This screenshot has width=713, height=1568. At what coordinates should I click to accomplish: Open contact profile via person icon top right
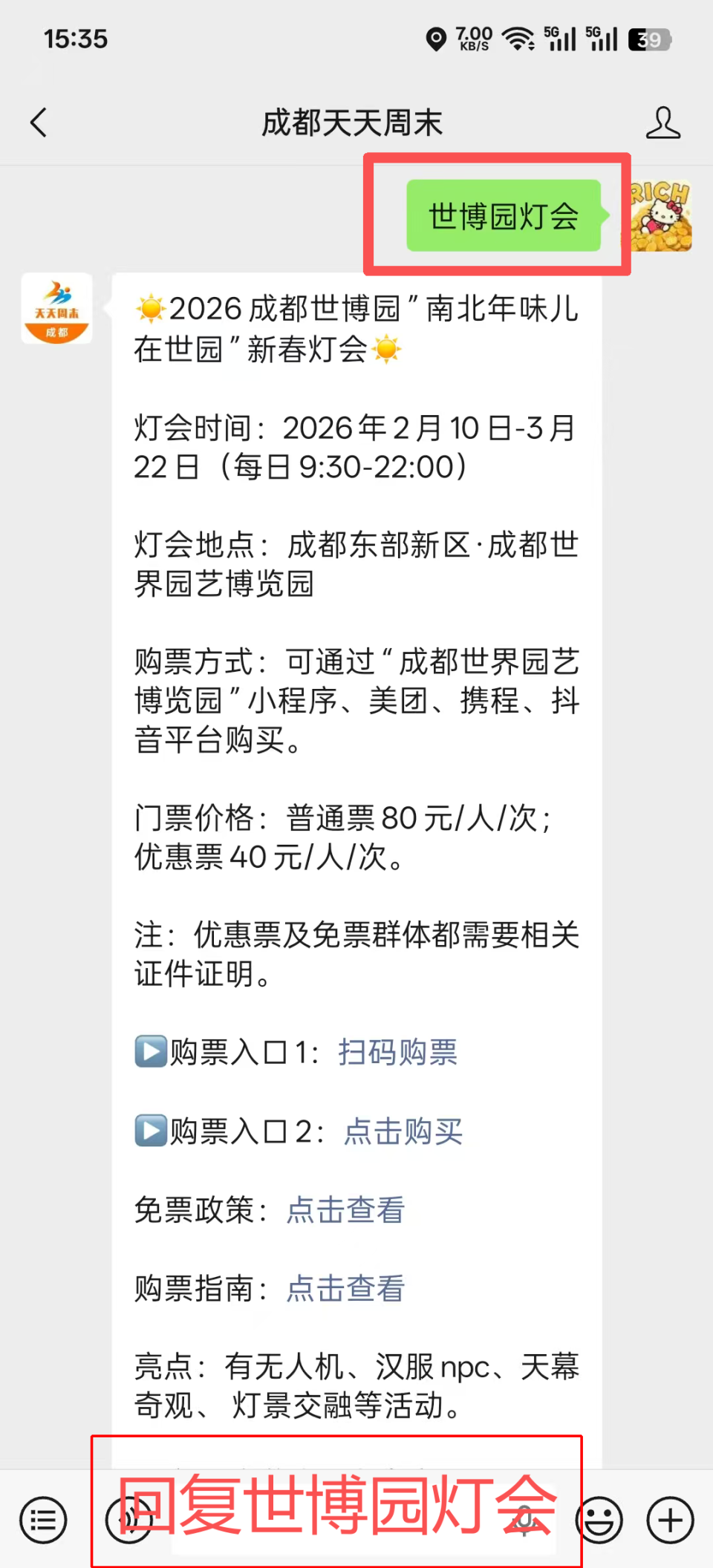pos(665,123)
